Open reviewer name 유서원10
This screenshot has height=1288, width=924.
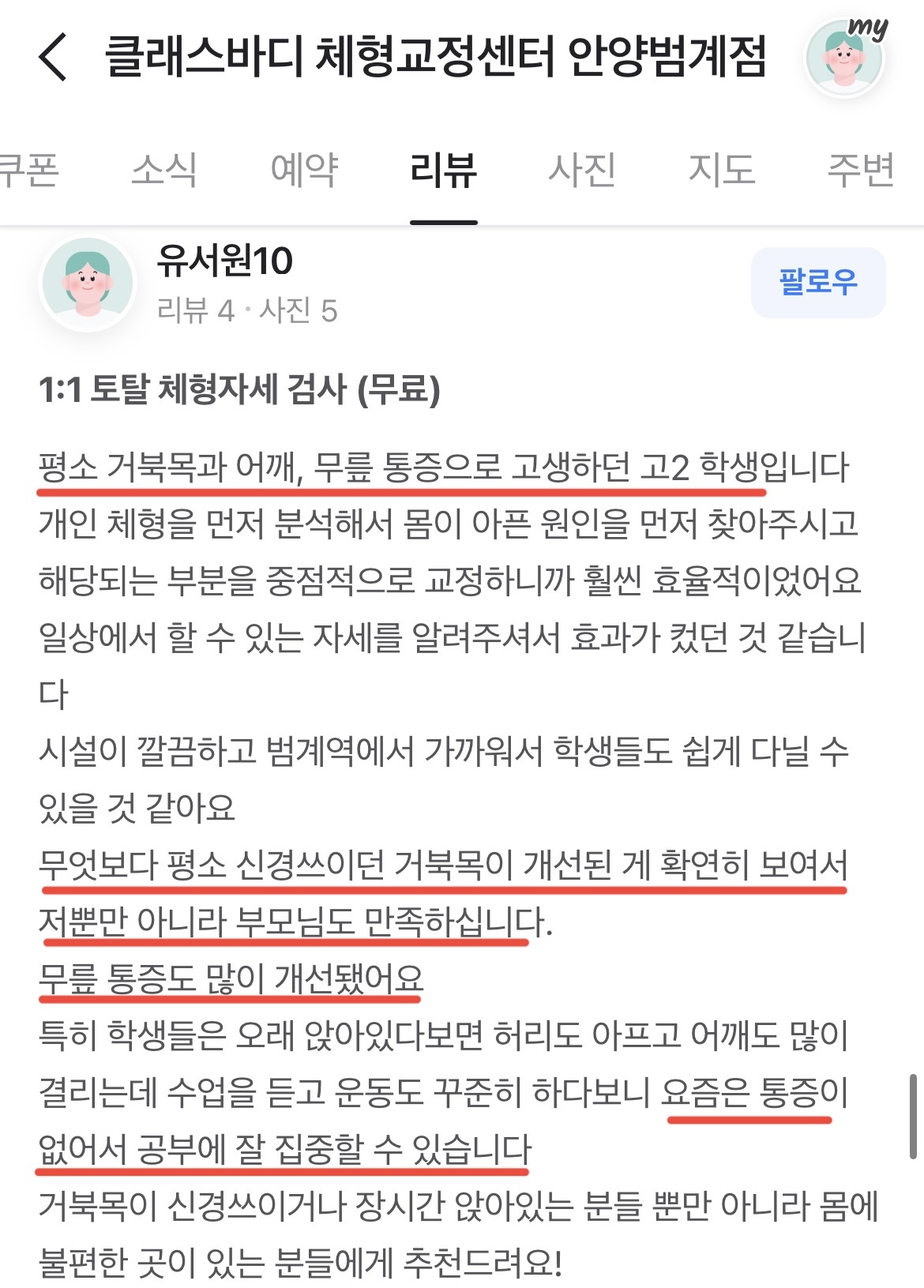coord(225,261)
